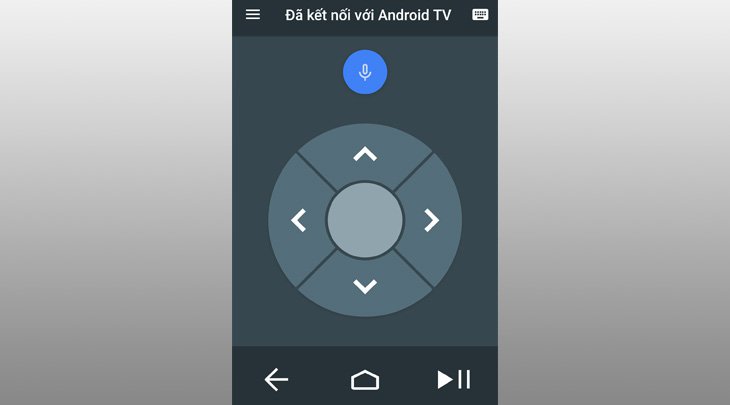730x405 pixels.
Task: Activate the voice search microphone
Action: [365, 73]
